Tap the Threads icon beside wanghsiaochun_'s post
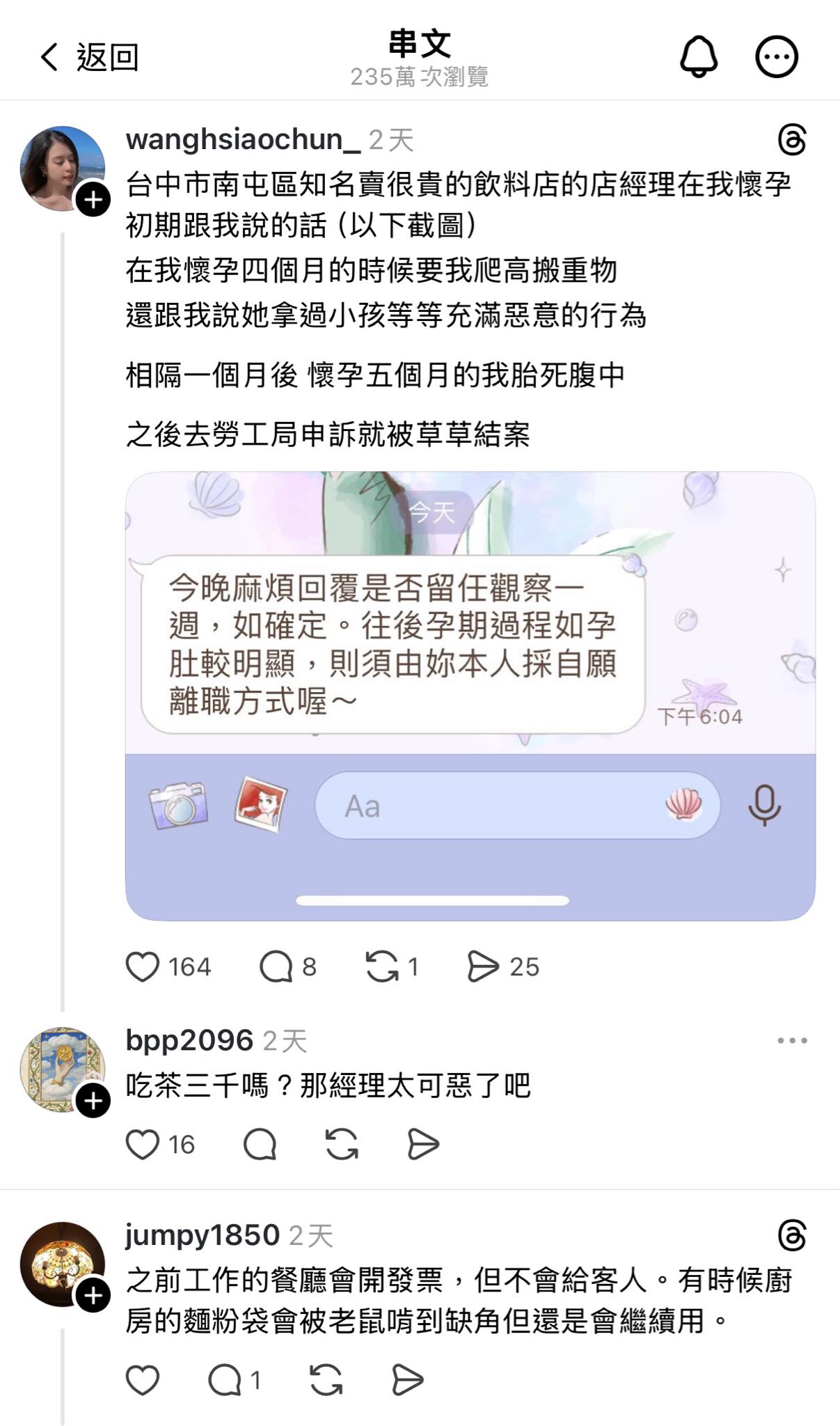 [792, 140]
